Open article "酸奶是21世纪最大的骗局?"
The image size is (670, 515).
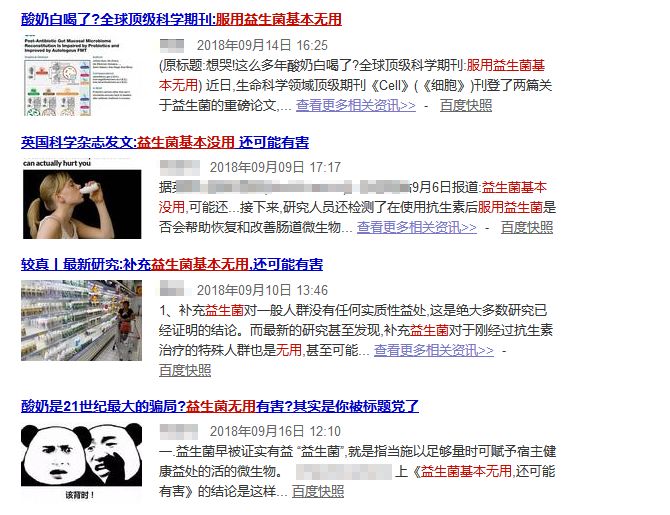point(220,406)
